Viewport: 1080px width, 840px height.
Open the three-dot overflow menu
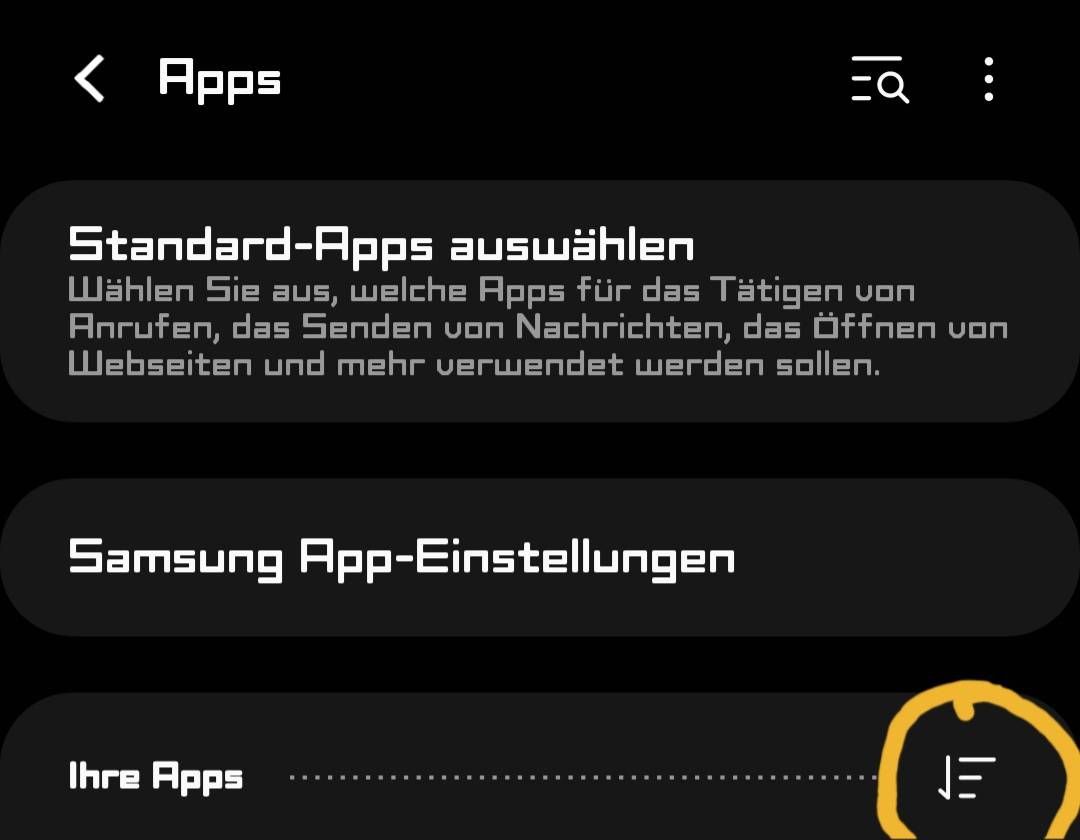point(988,79)
